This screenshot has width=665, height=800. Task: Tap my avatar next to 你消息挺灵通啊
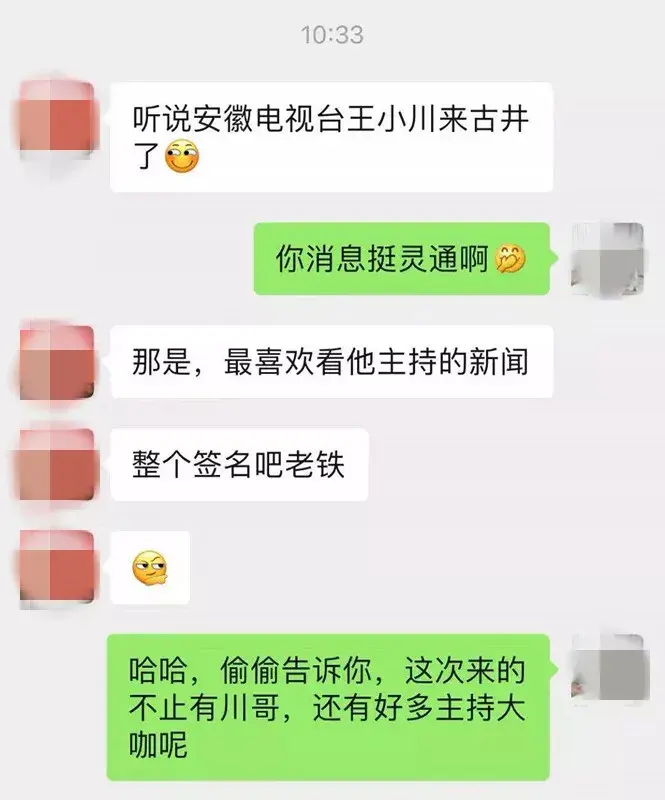605,259
